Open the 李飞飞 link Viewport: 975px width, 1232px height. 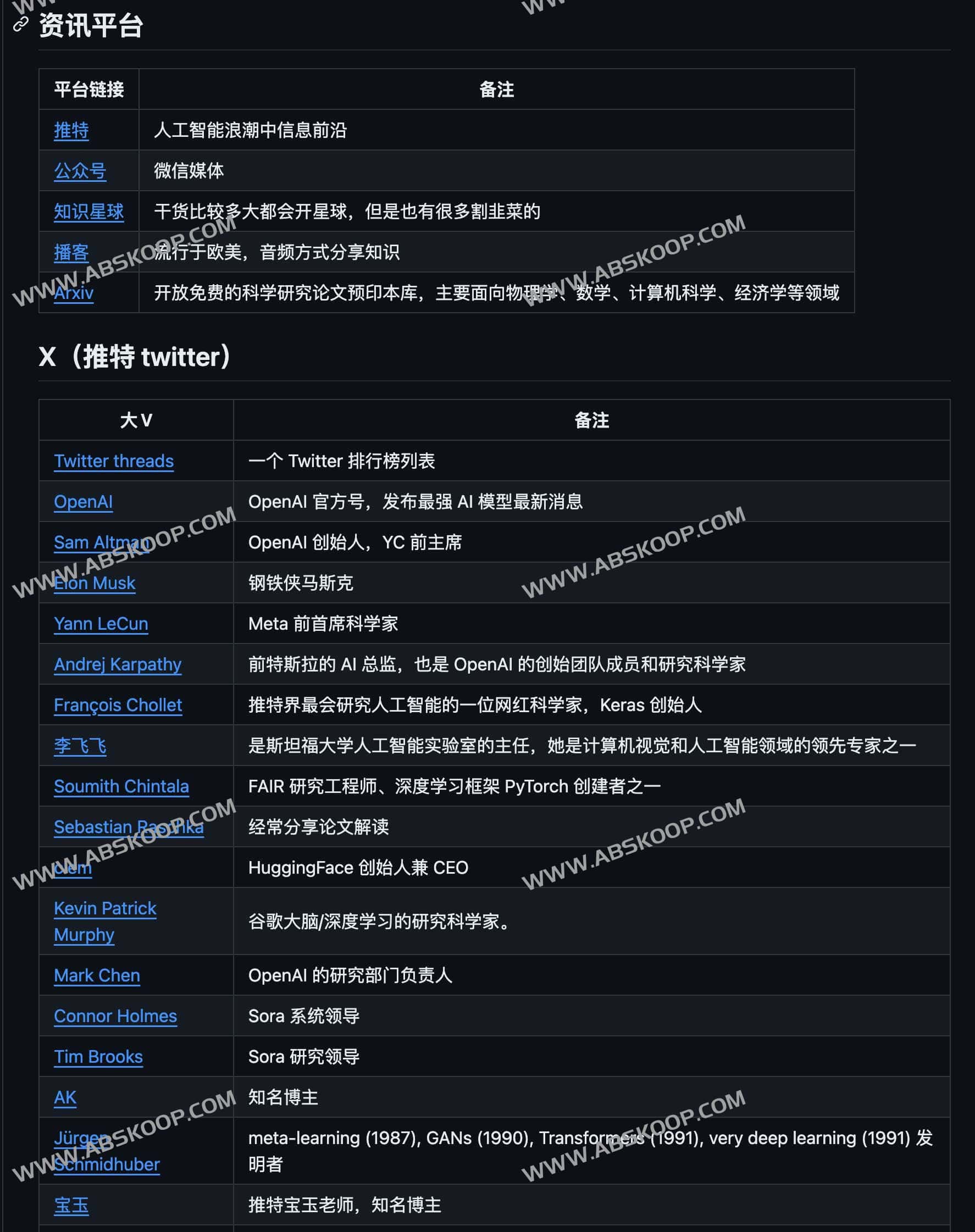point(79,745)
